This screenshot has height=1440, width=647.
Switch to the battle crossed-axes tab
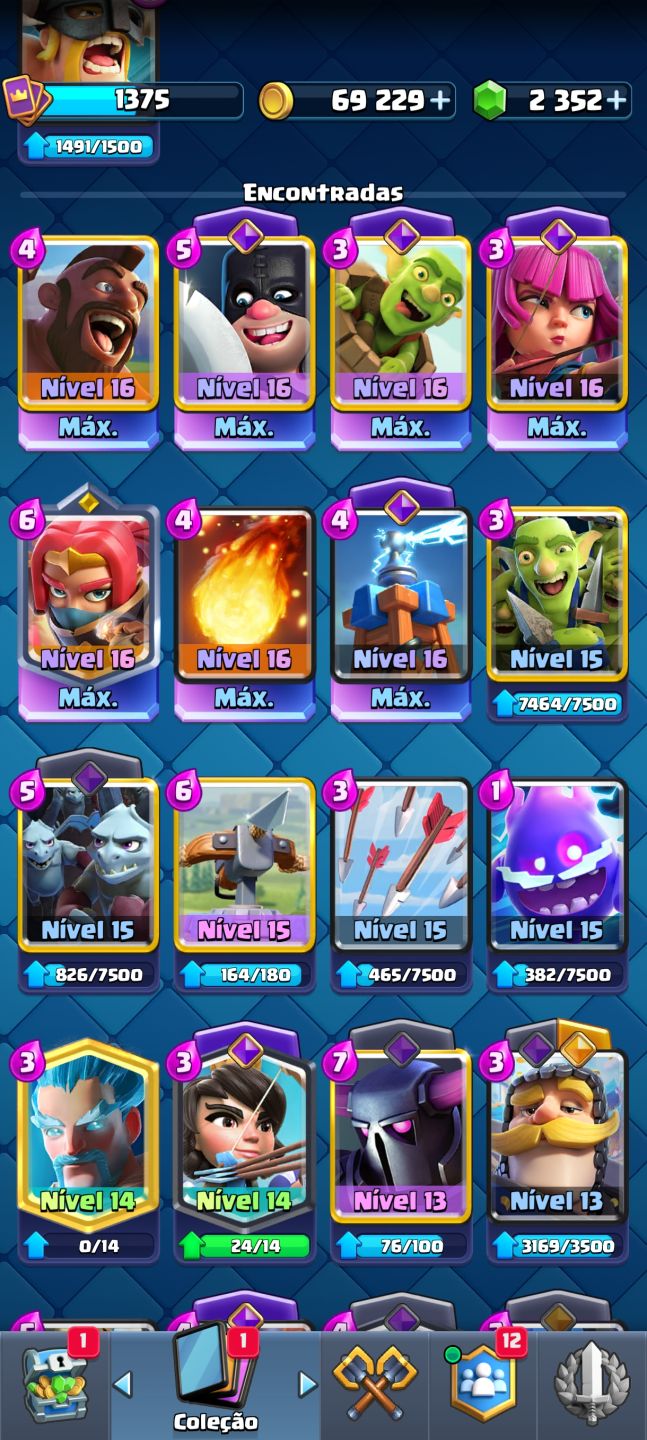coord(375,1384)
